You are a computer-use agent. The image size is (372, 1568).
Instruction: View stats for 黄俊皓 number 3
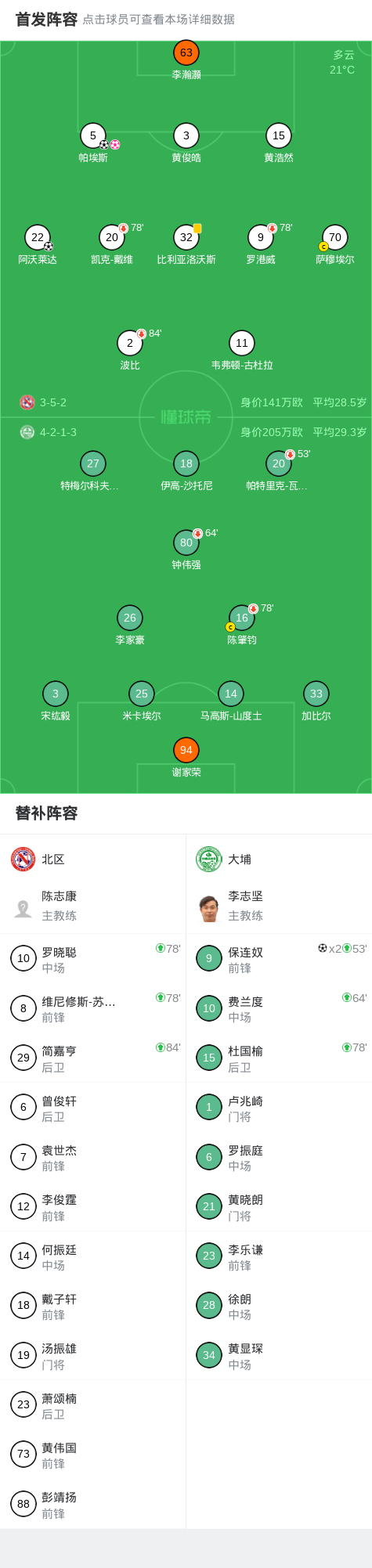tap(186, 143)
